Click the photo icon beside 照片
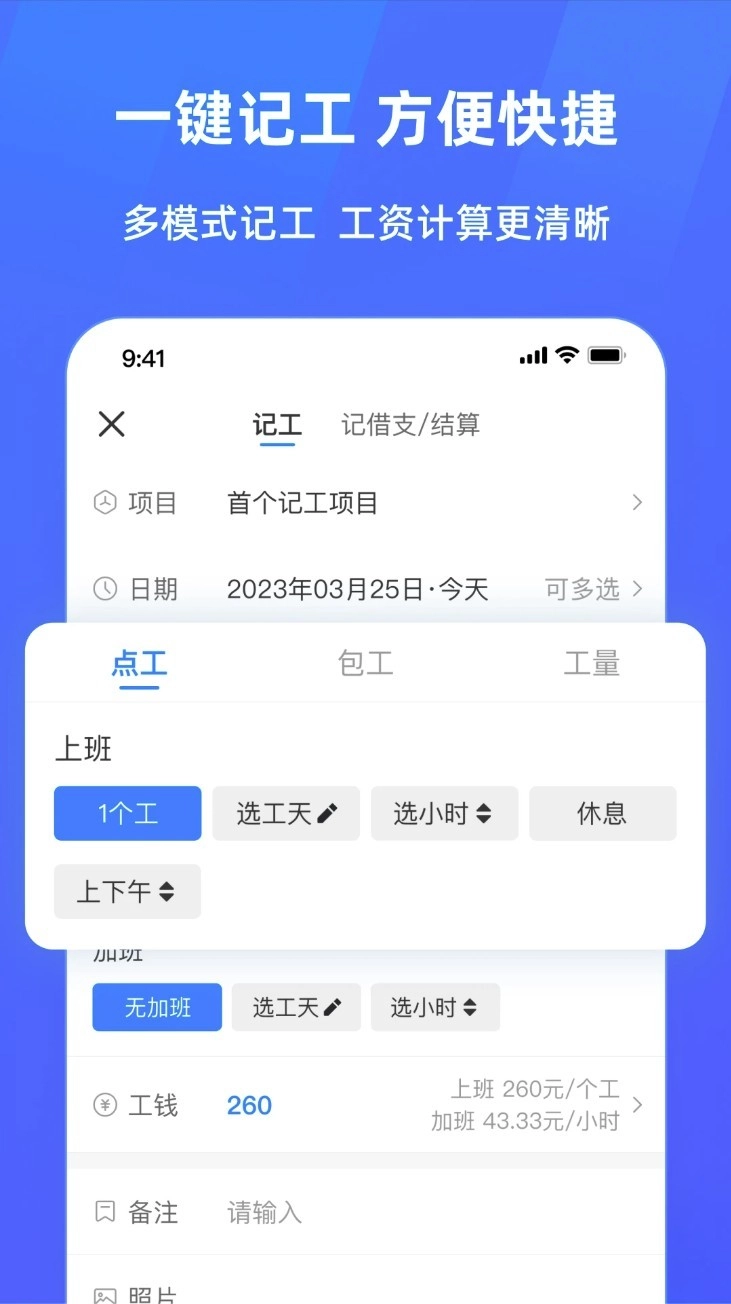731x1304 pixels. (104, 1295)
